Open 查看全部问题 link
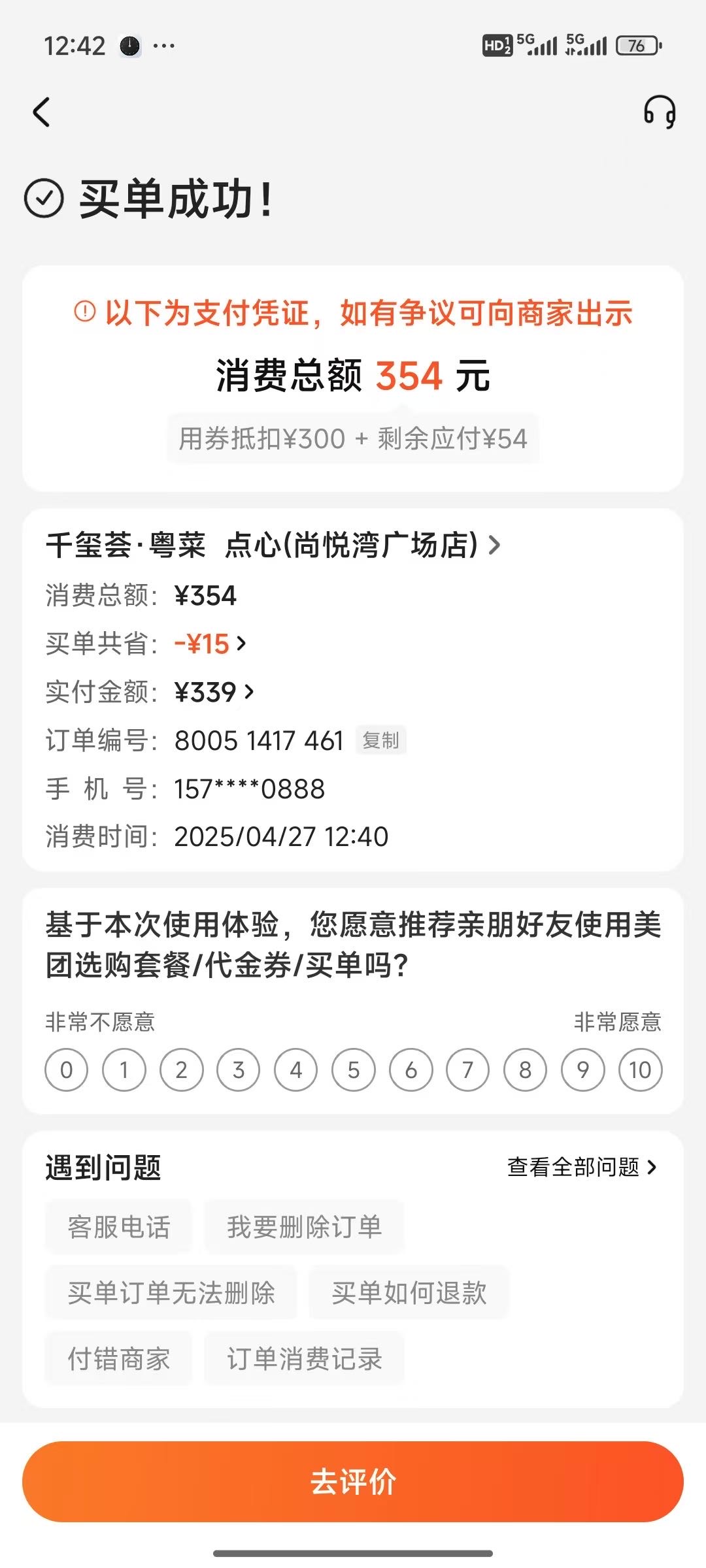Viewport: 706px width, 1568px height. pyautogui.click(x=582, y=1167)
